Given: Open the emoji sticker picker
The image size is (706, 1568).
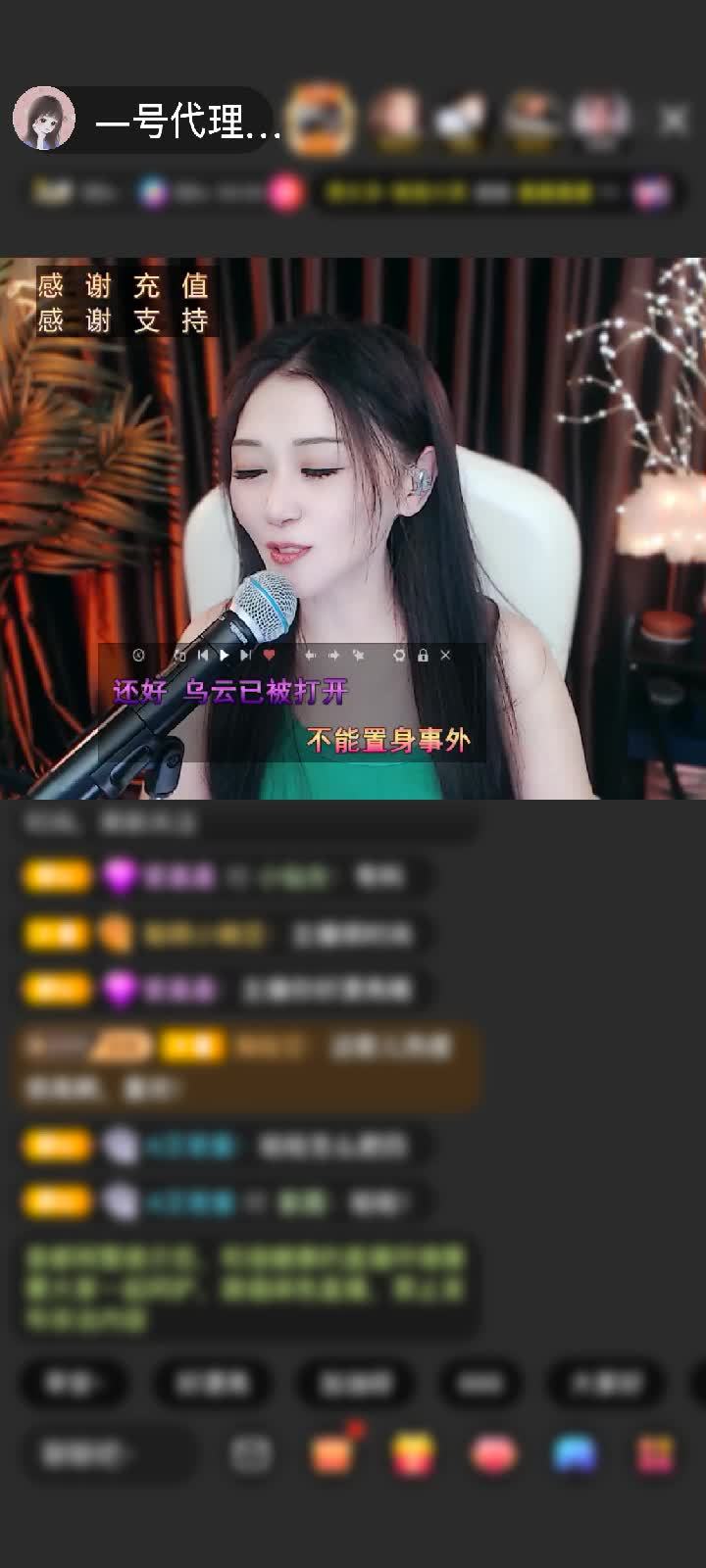Looking at the screenshot, I should pos(251,1454).
